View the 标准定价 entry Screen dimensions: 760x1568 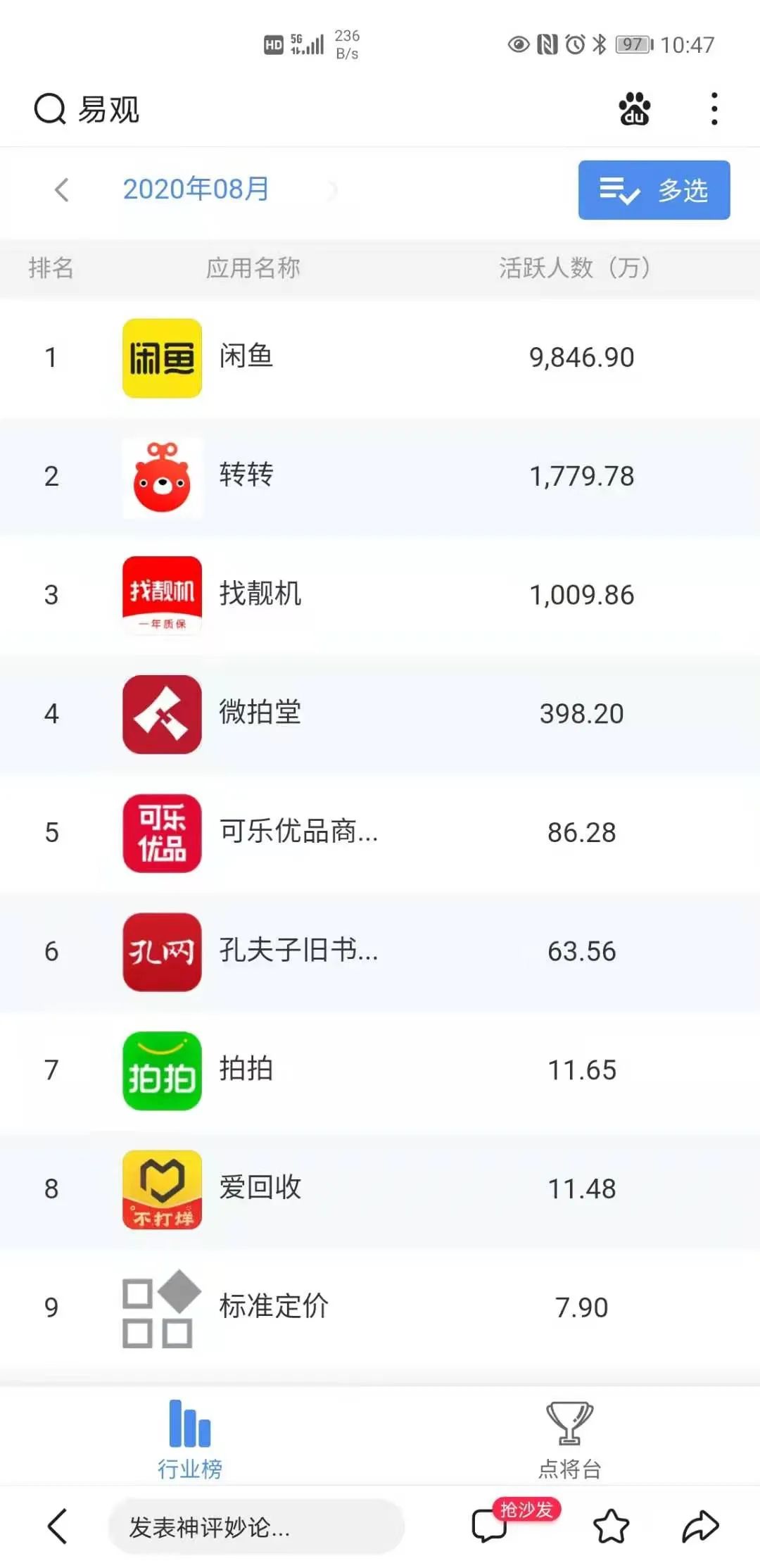point(274,1307)
